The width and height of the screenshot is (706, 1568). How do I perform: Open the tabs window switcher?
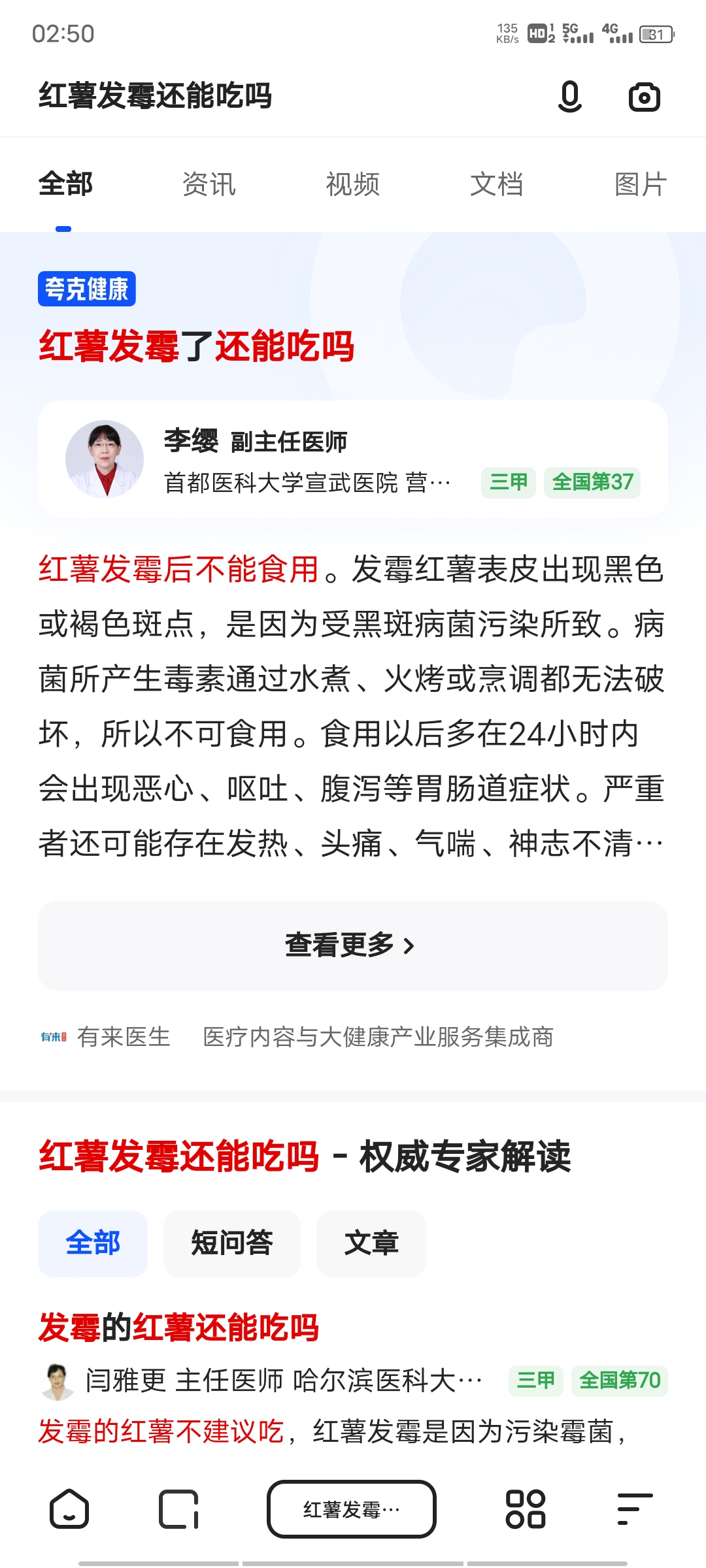[178, 1509]
